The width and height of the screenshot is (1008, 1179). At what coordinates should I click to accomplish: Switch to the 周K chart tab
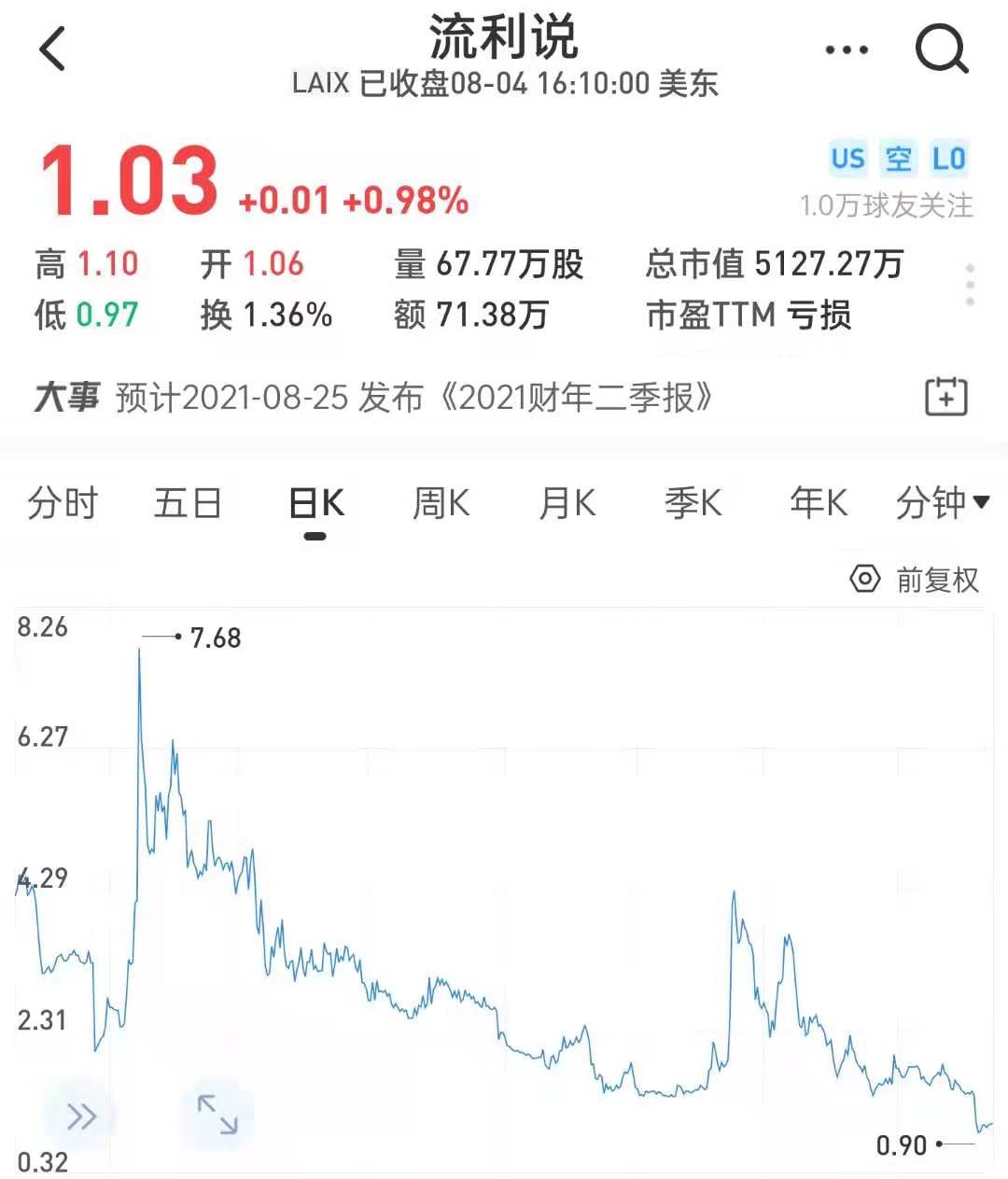pos(441,504)
